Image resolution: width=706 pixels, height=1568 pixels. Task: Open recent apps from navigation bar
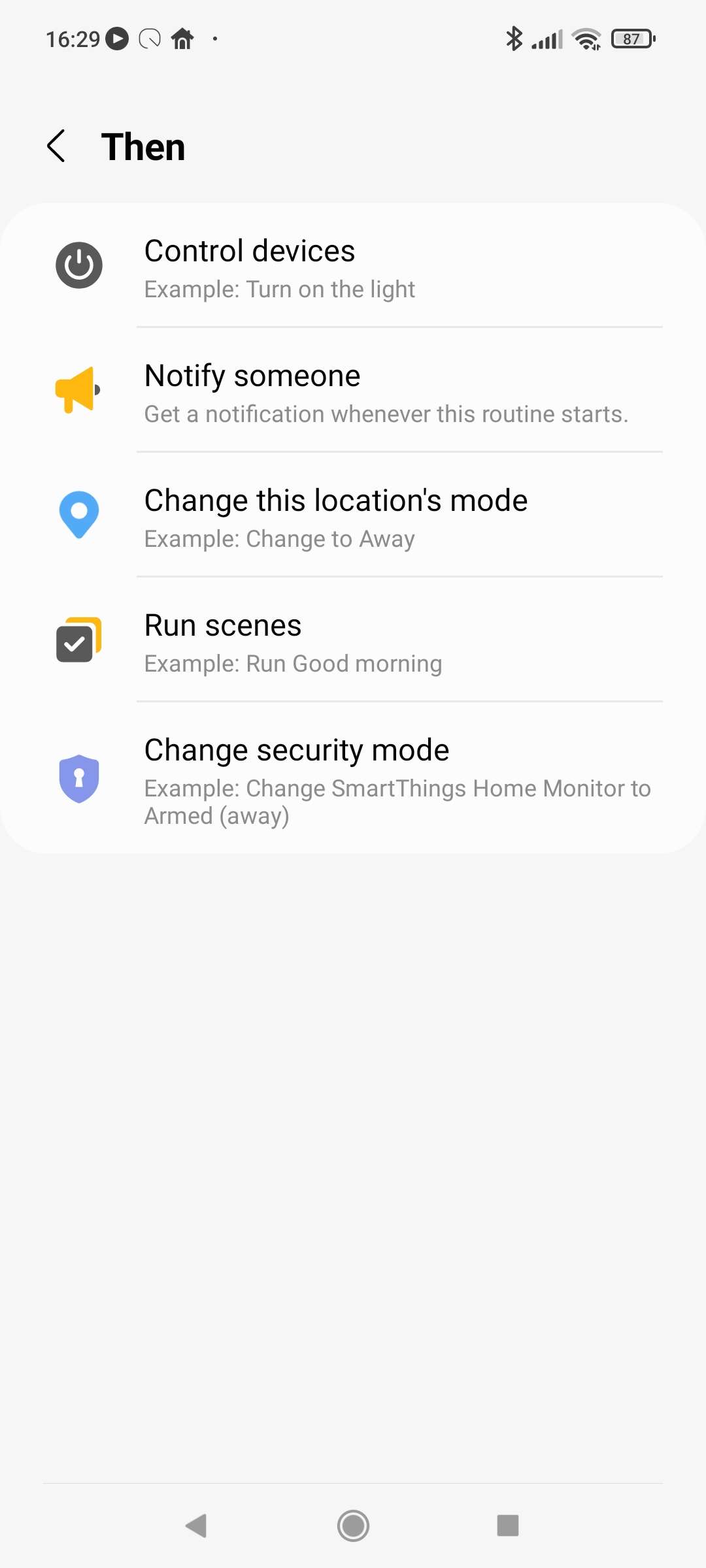pyautogui.click(x=507, y=1526)
